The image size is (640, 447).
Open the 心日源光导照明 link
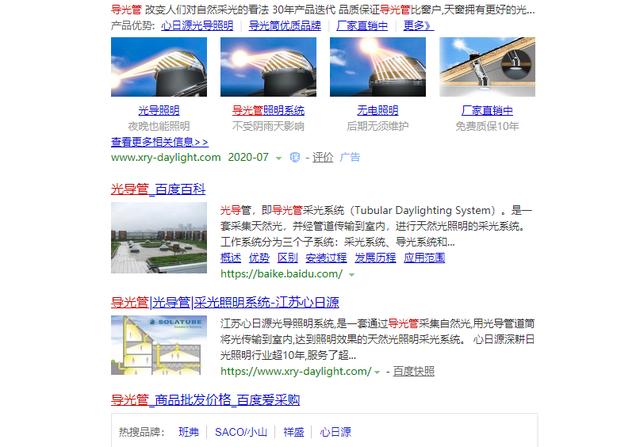click(198, 24)
